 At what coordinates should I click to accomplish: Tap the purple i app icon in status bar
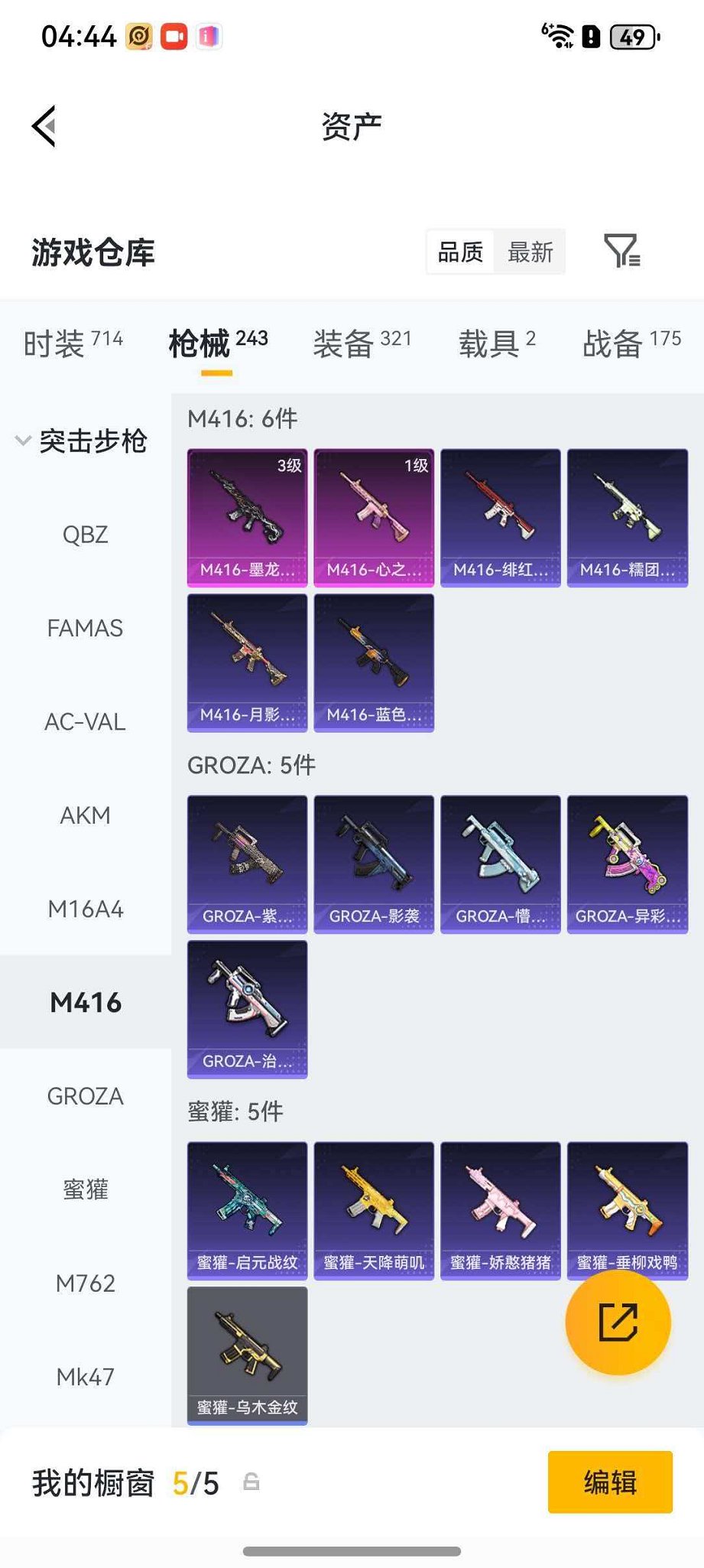pos(208,36)
